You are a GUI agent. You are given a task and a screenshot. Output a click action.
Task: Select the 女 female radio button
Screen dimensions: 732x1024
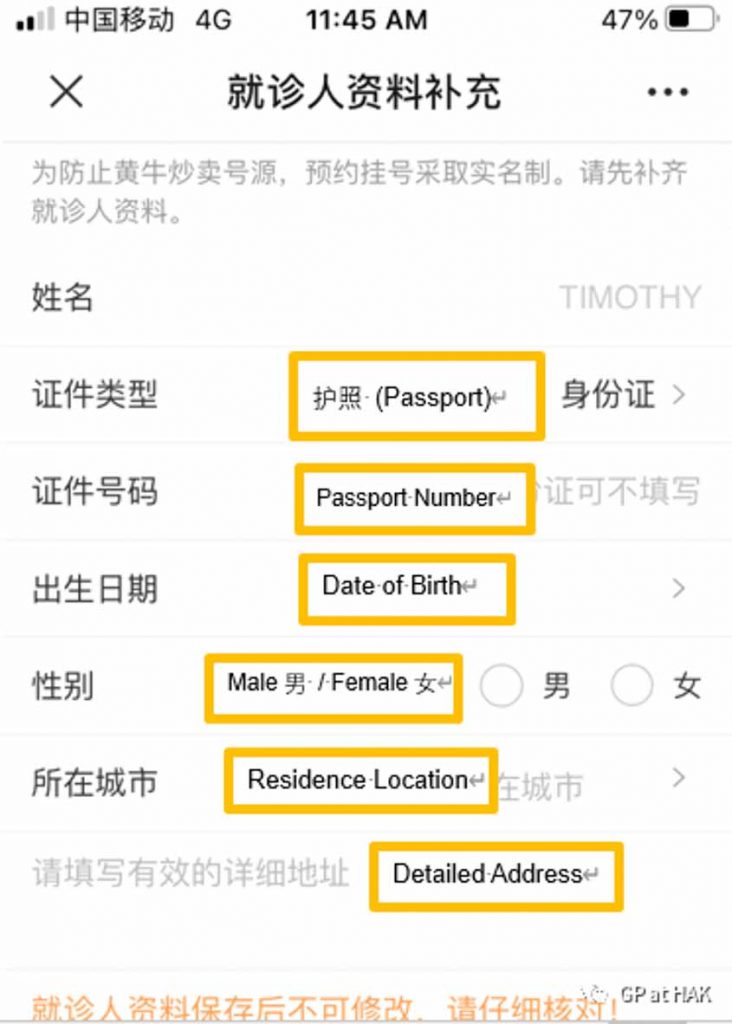pyautogui.click(x=632, y=686)
